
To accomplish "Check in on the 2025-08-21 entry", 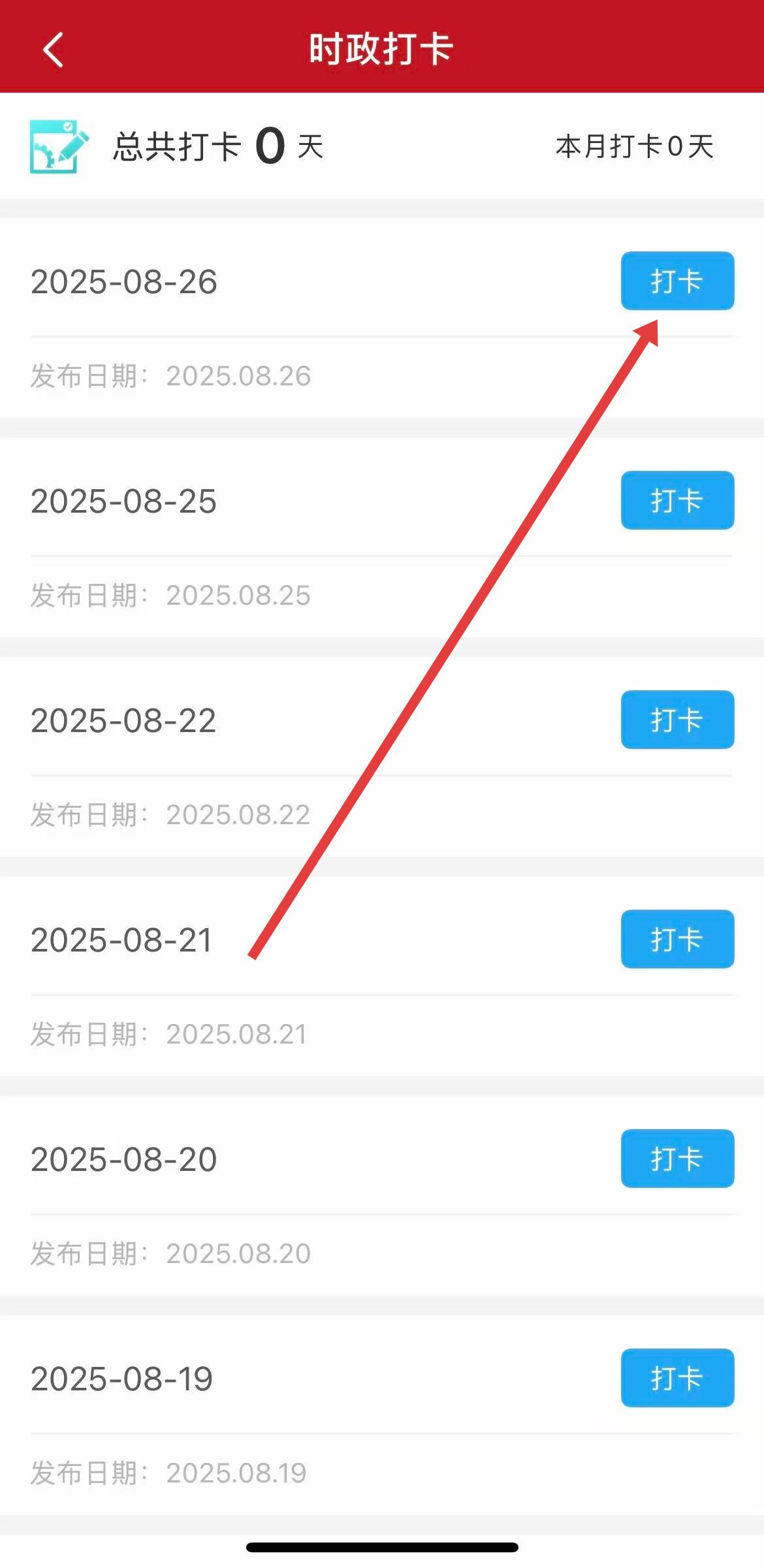I will (x=677, y=939).
